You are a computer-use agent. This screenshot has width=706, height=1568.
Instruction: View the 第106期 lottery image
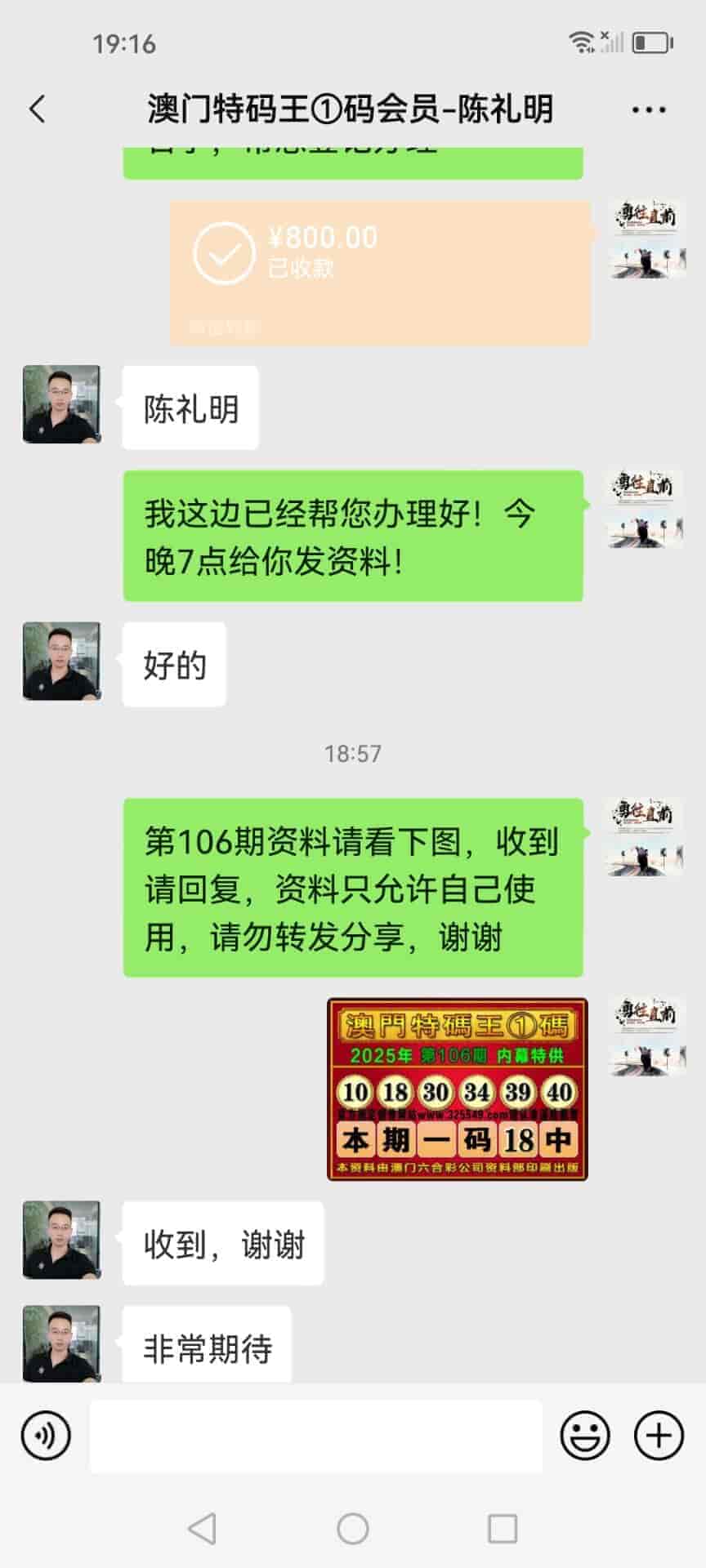pyautogui.click(x=457, y=1089)
